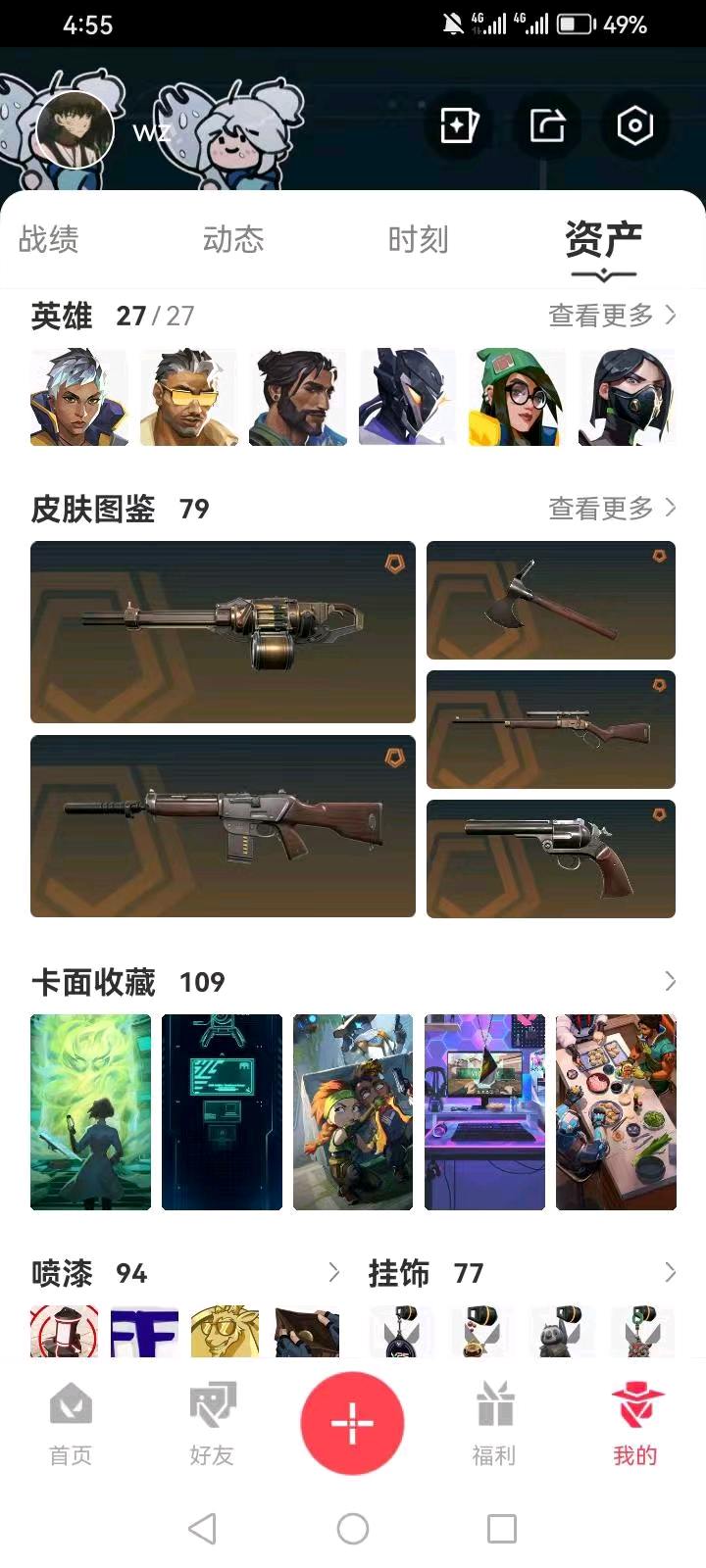Switch to the 动态 tab
The width and height of the screenshot is (706, 1568).
tap(233, 239)
